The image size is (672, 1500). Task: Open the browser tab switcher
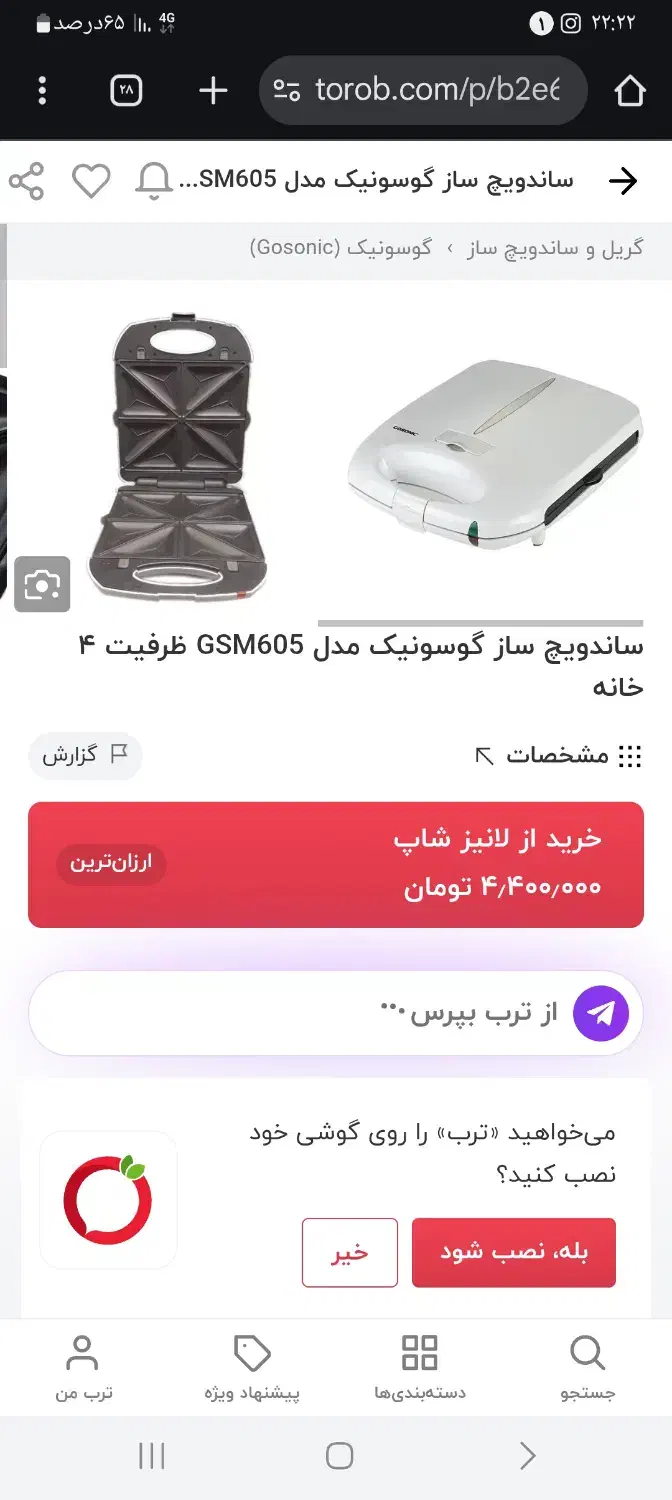(x=126, y=91)
